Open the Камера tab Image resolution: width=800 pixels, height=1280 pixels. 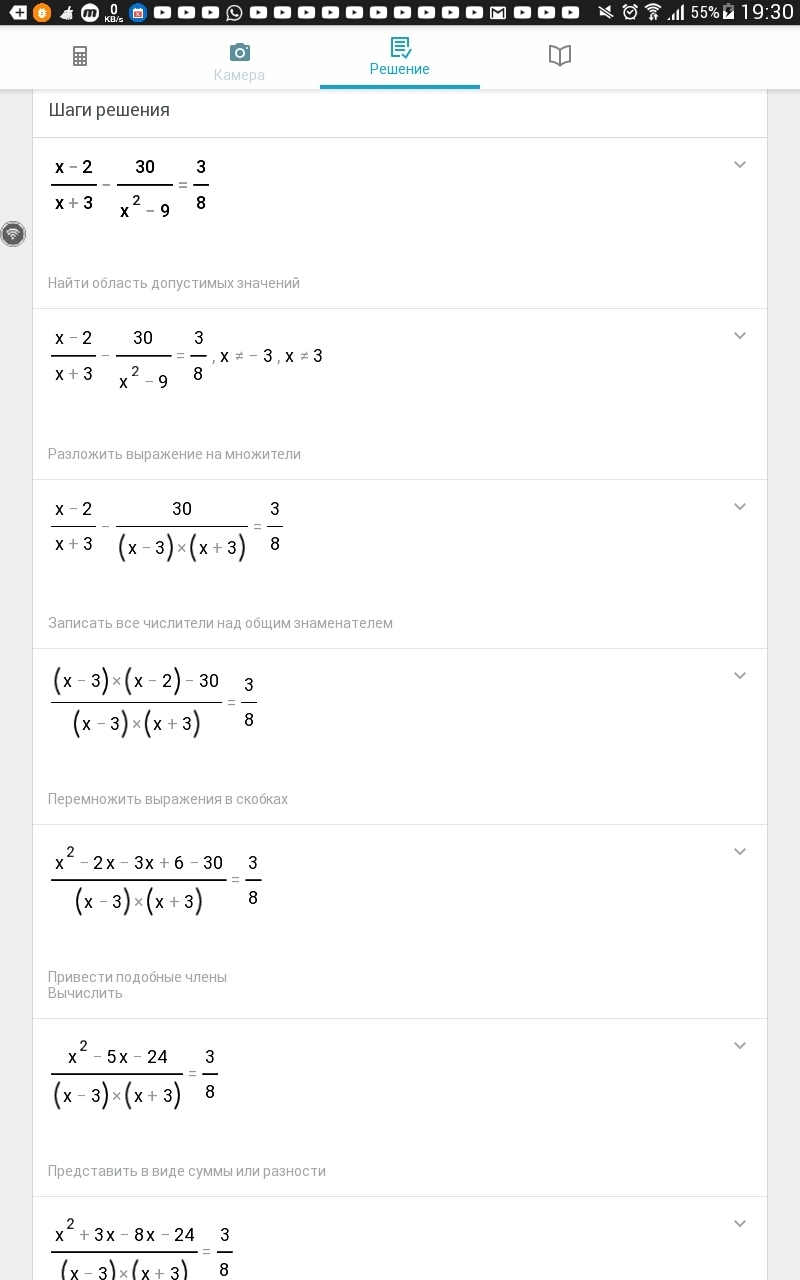(x=239, y=62)
